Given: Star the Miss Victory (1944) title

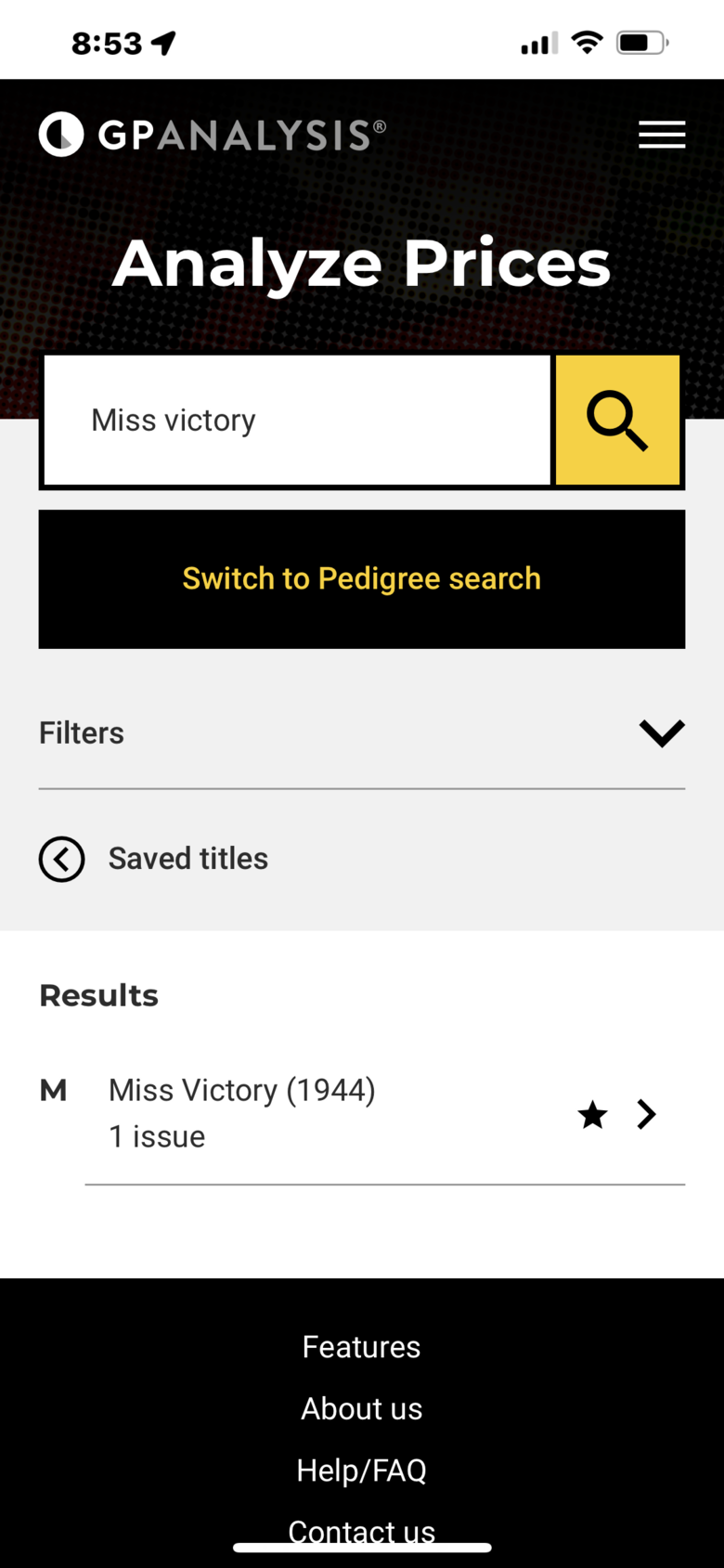Looking at the screenshot, I should coord(592,1114).
